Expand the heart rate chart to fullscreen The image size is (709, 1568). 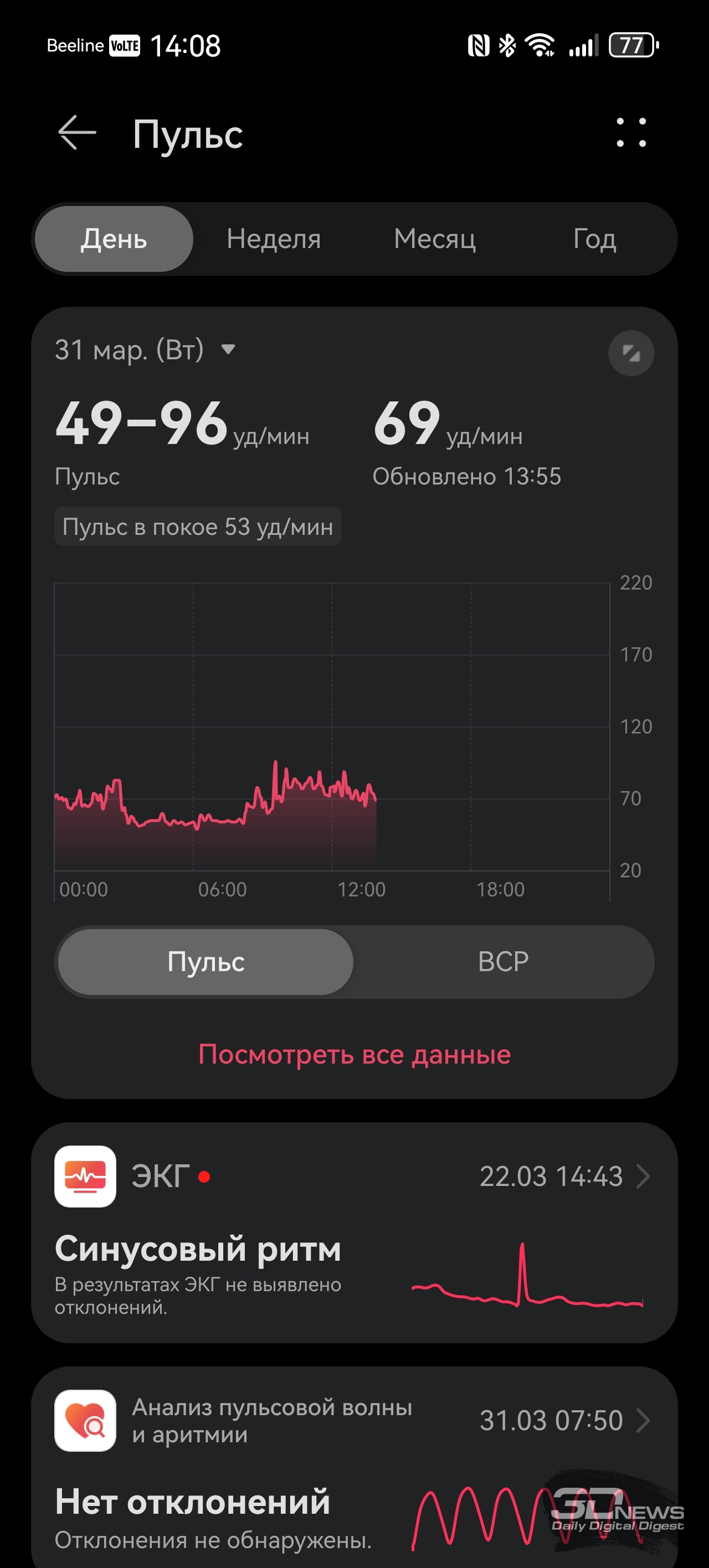coord(631,353)
